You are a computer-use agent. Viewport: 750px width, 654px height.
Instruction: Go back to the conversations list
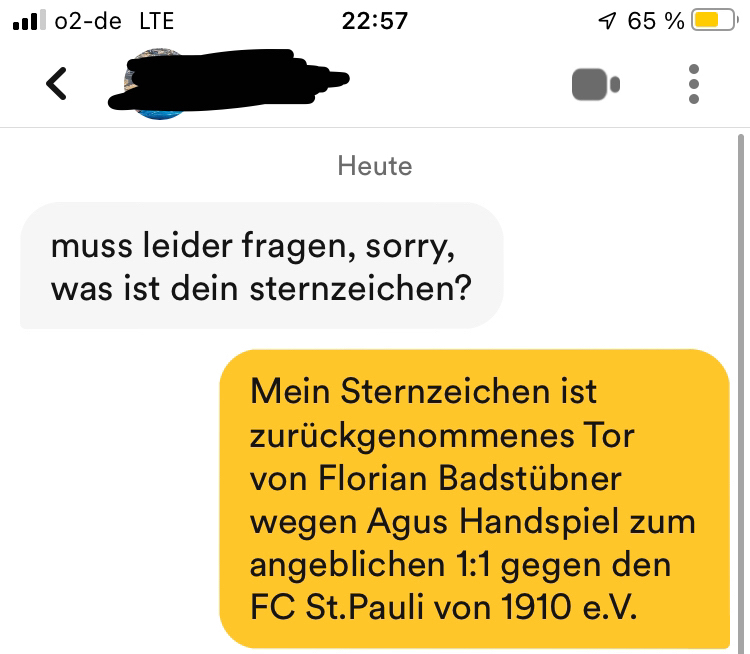58,85
